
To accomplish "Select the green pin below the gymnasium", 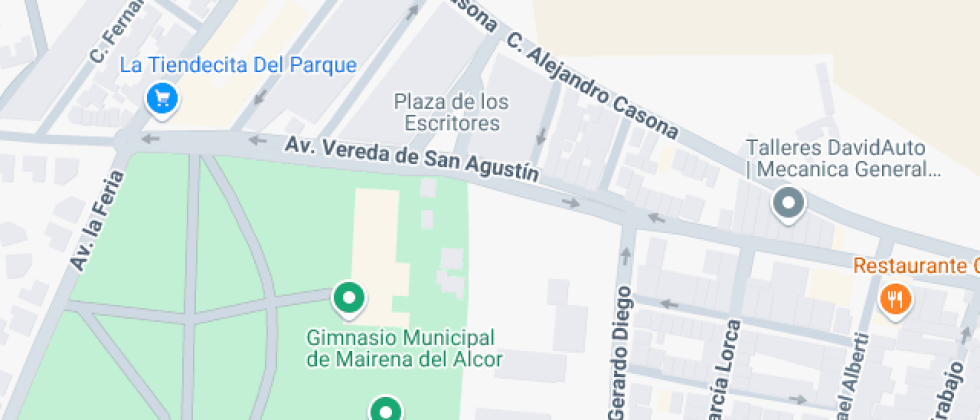I will [x=386, y=410].
